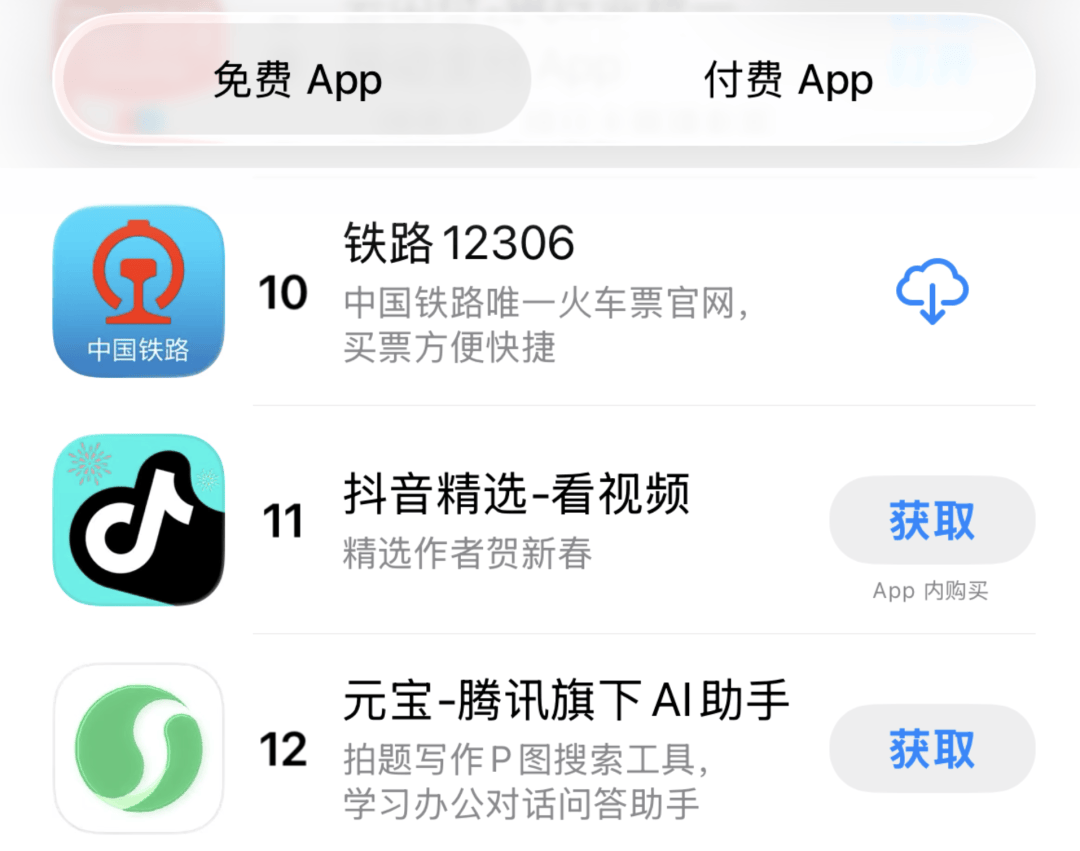Get the 抖音精选-看视频 app
The image size is (1080, 851).
pos(931,521)
